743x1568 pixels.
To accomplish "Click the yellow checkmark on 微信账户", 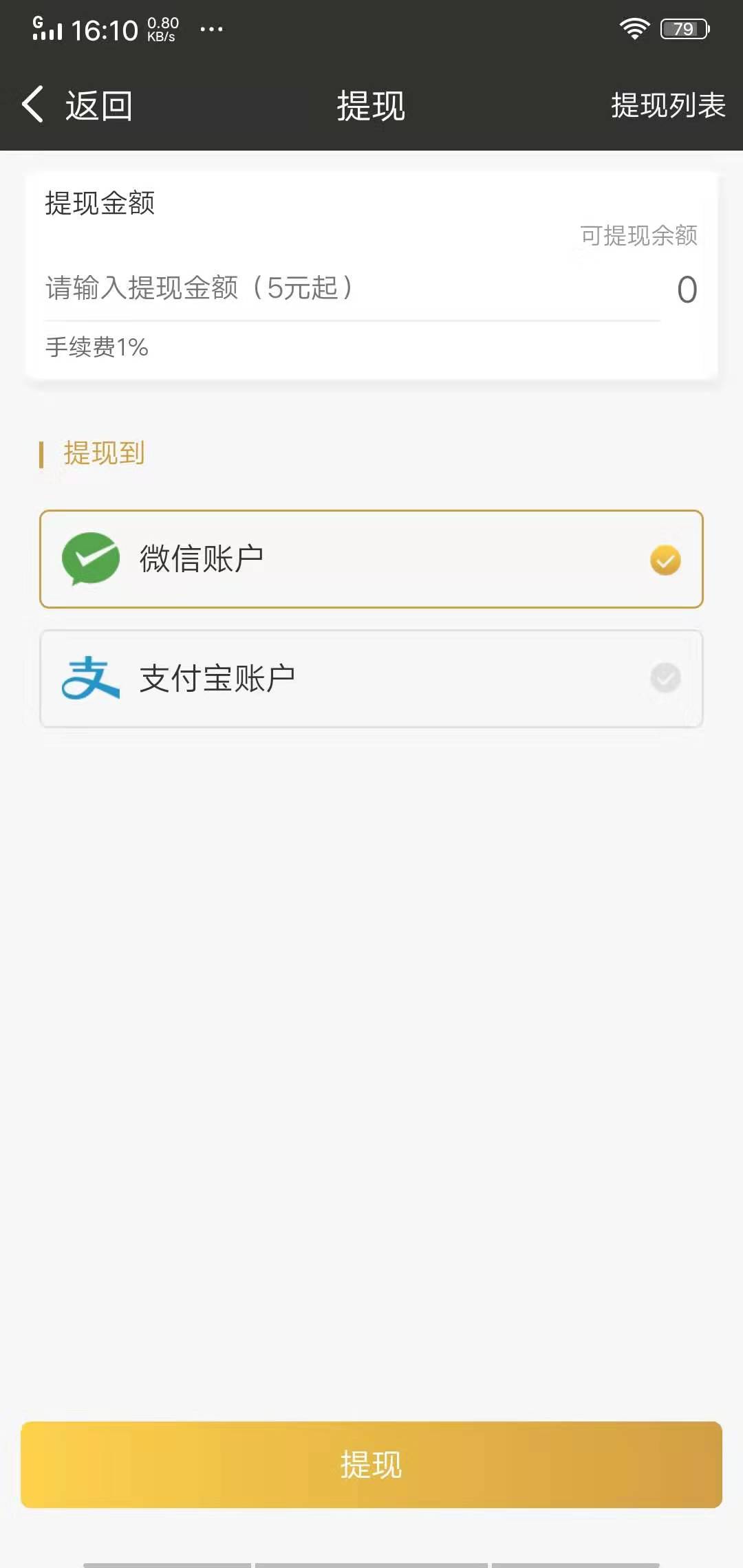I will click(663, 560).
